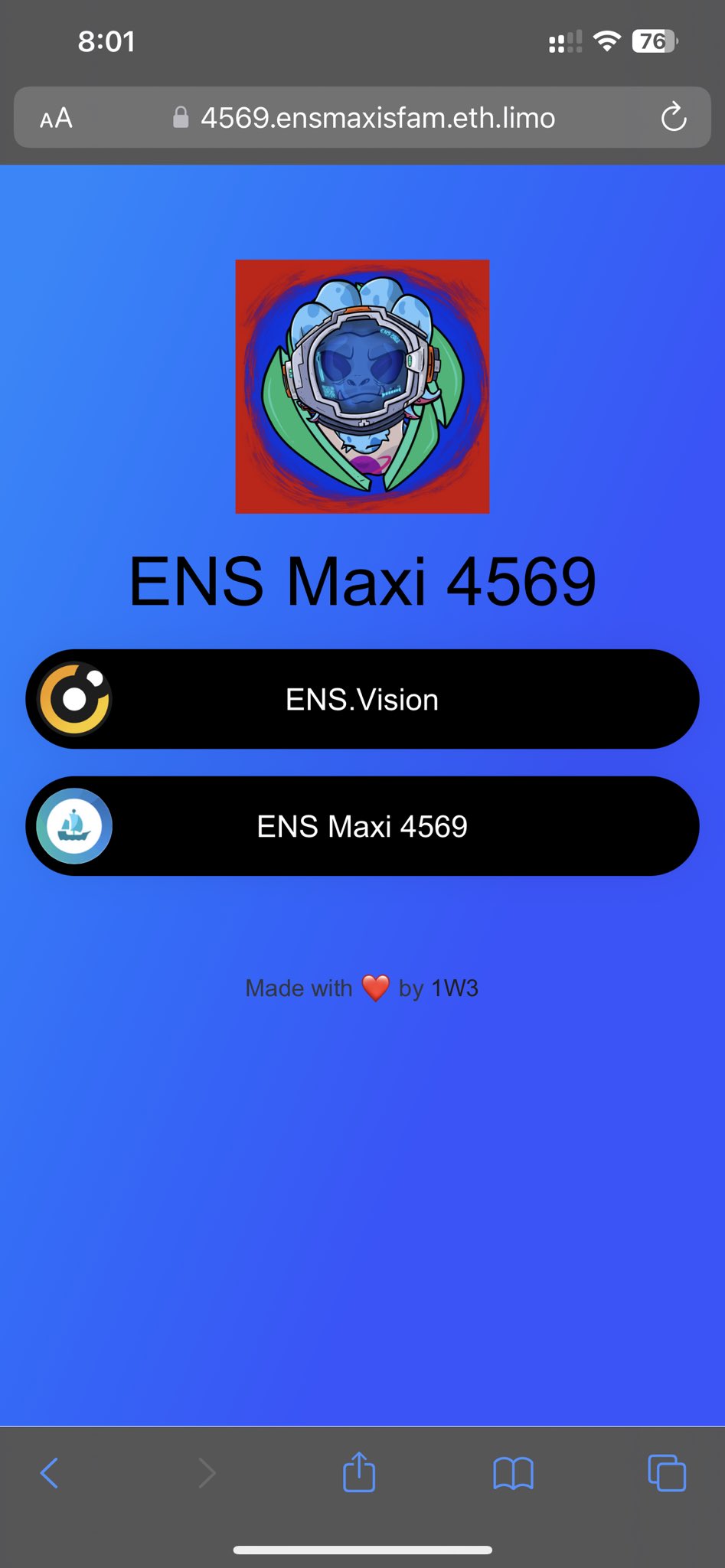The width and height of the screenshot is (725, 1568).
Task: Tap the address bar URL
Action: pos(377,118)
